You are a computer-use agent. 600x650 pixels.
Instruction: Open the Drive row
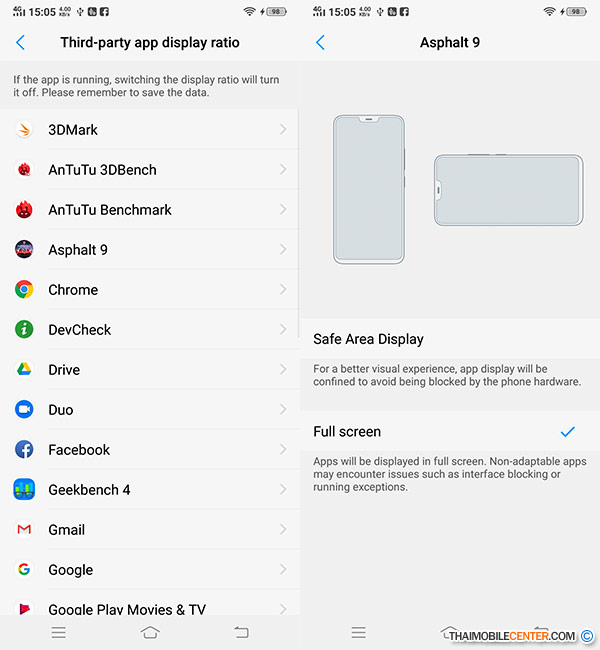click(x=150, y=370)
